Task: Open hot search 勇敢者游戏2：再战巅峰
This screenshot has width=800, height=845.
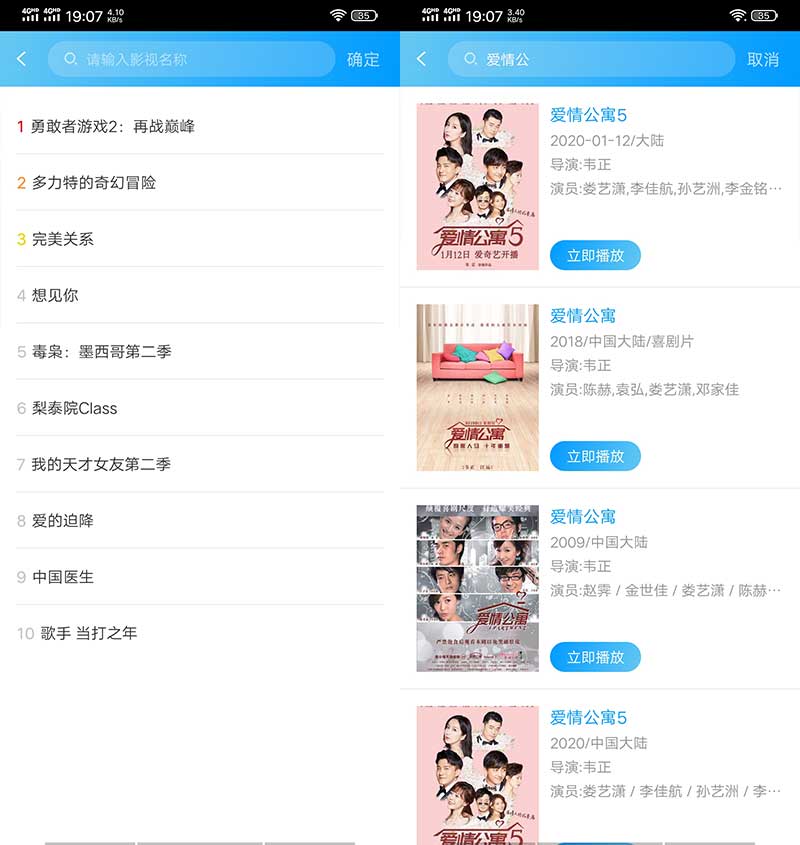Action: [113, 126]
